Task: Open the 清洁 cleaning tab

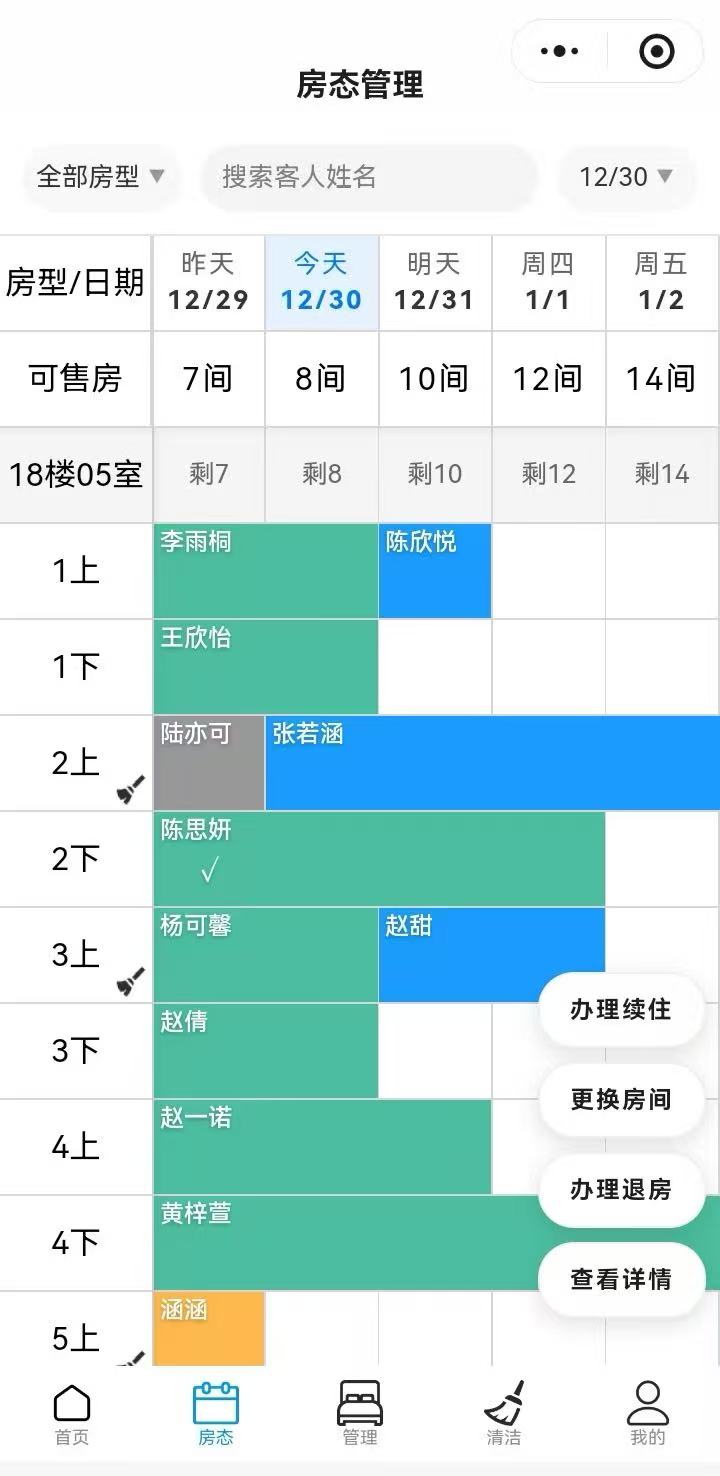Action: pos(504,1415)
